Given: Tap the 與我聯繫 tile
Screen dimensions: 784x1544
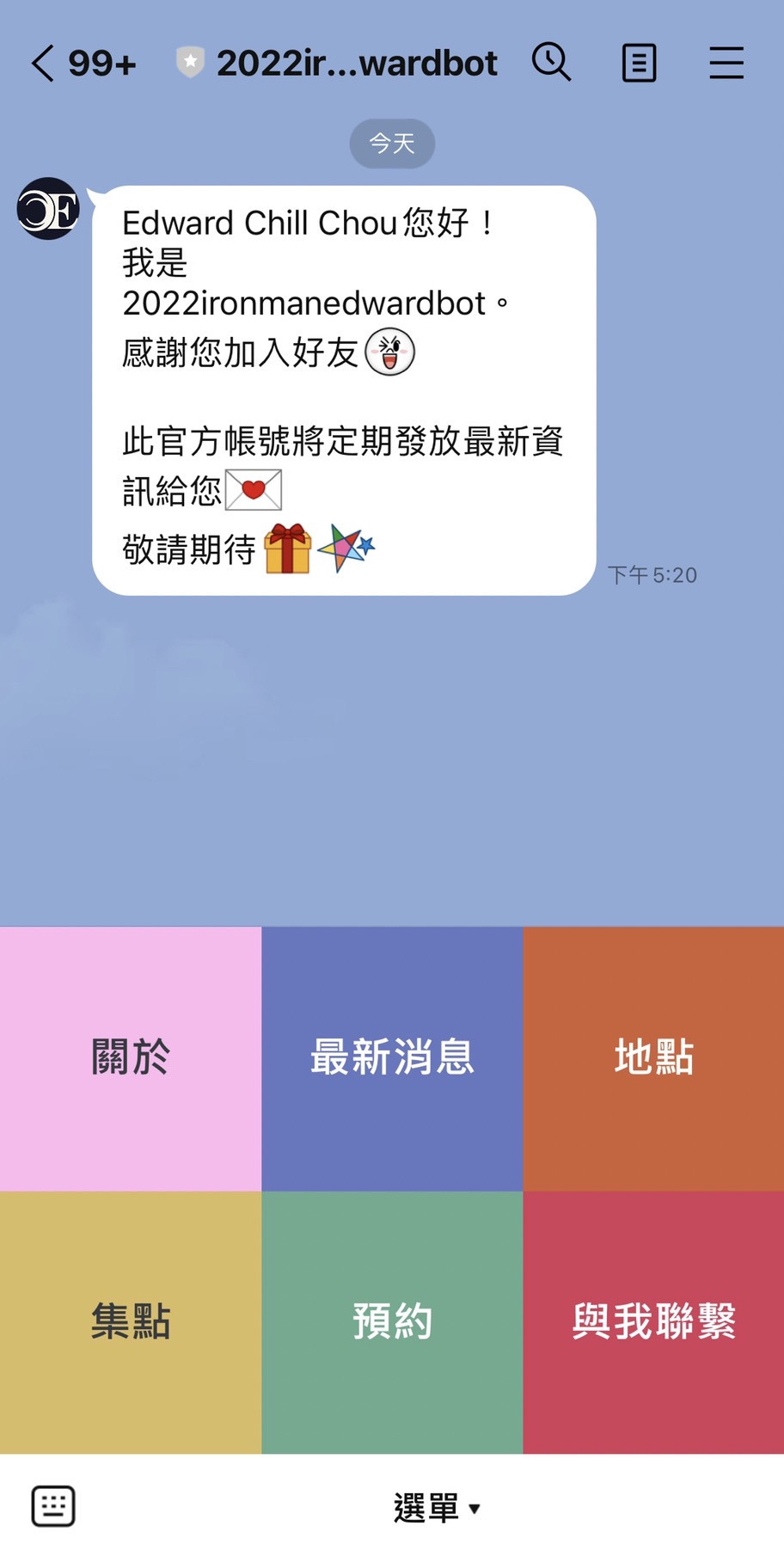Looking at the screenshot, I should pyautogui.click(x=653, y=1322).
